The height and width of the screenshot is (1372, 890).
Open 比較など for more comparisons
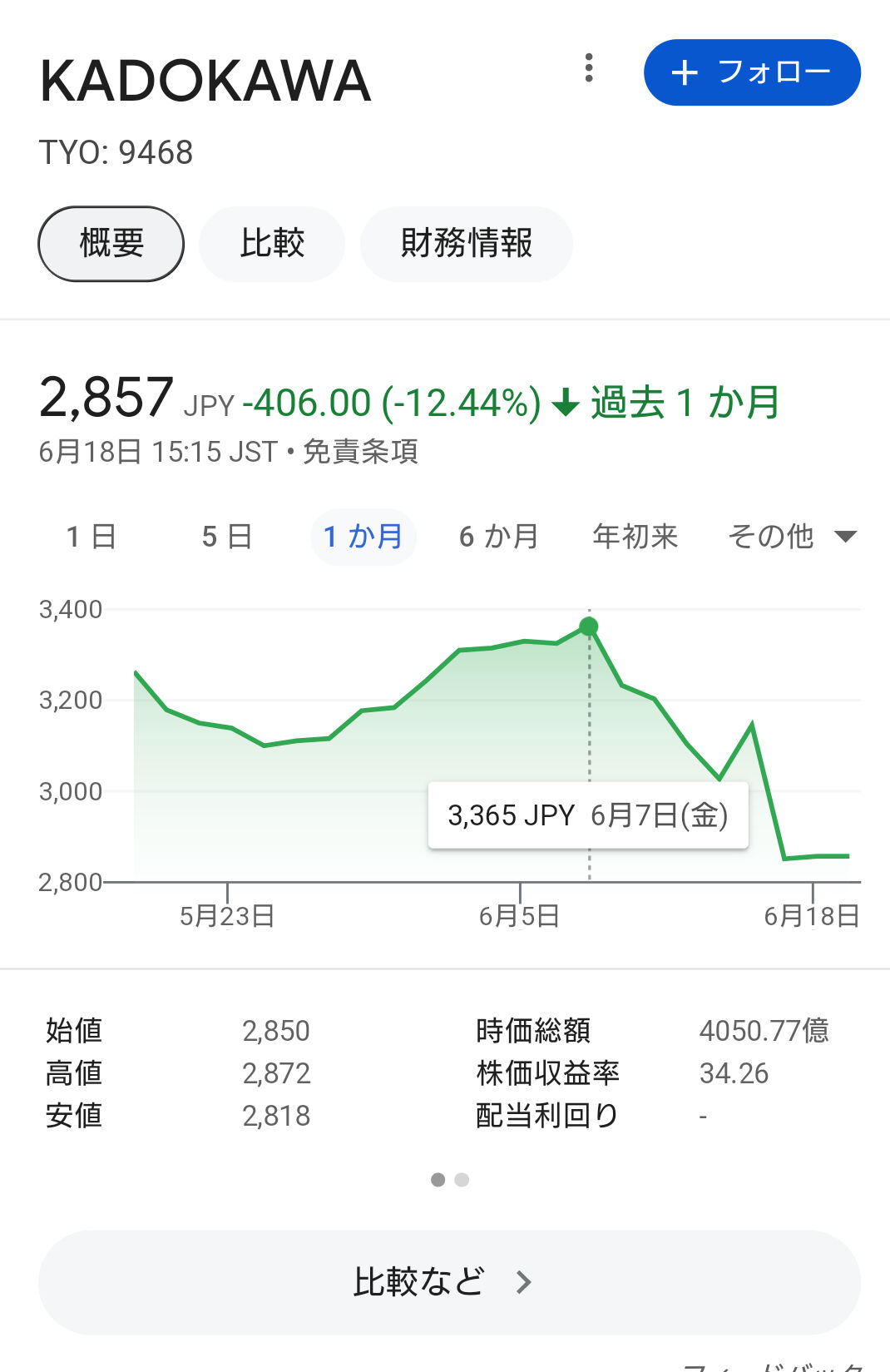(x=449, y=1282)
